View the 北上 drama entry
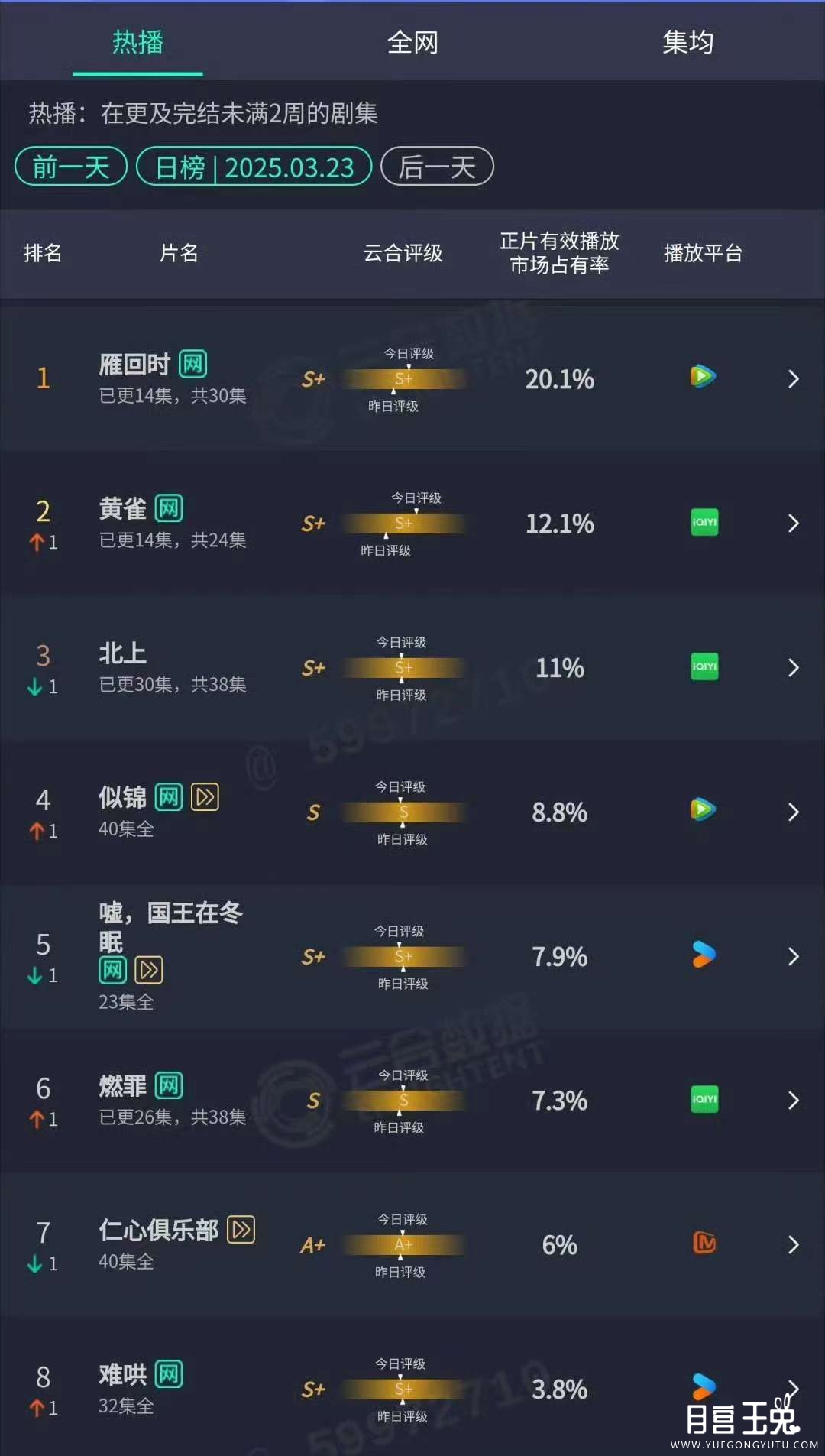 [x=793, y=668]
